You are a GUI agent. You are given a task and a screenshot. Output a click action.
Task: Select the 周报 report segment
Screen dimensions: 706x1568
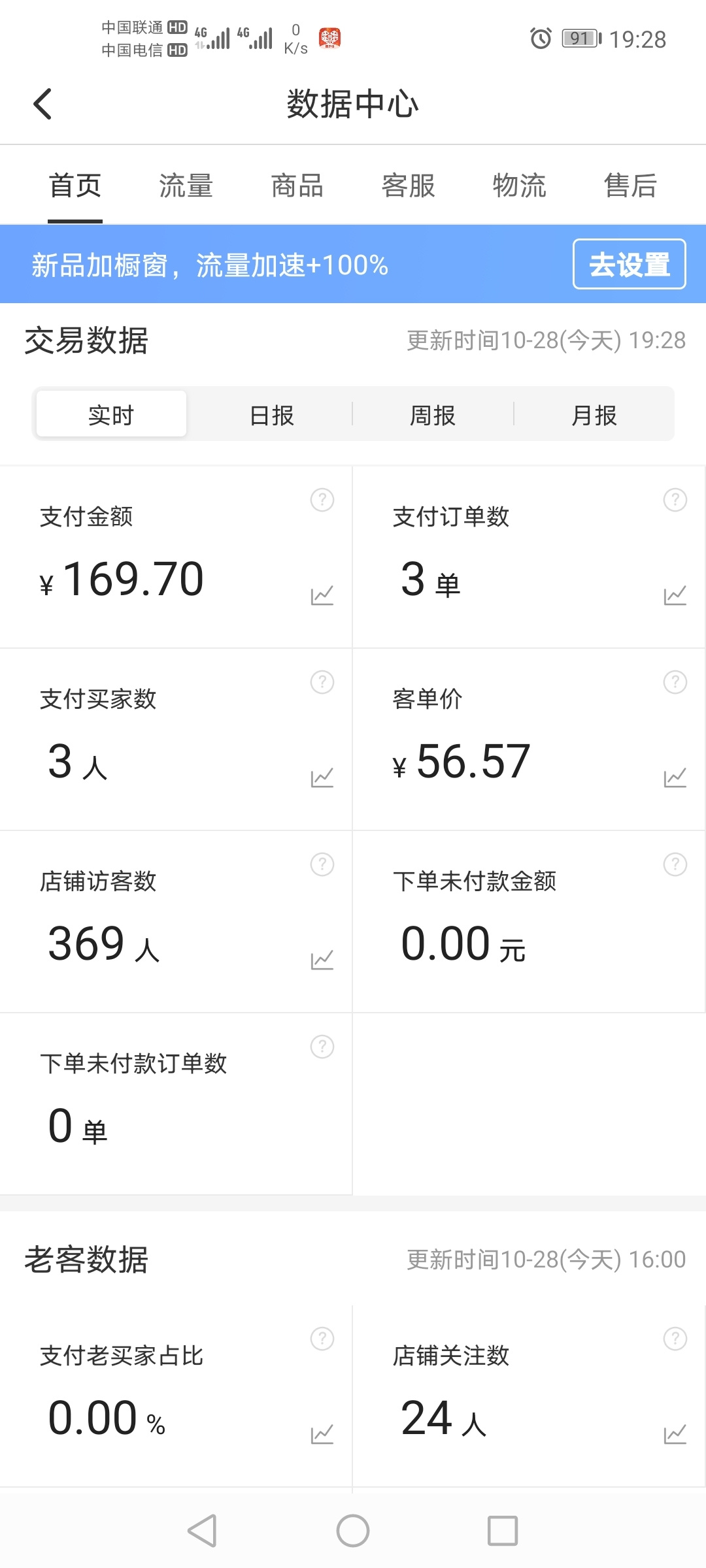[433, 415]
